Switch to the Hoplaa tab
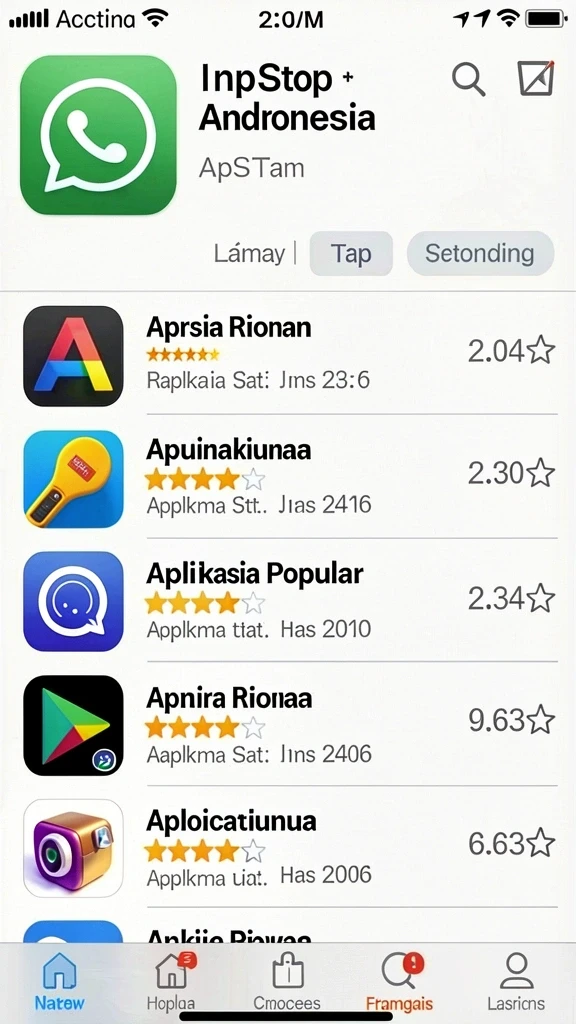 [171, 982]
